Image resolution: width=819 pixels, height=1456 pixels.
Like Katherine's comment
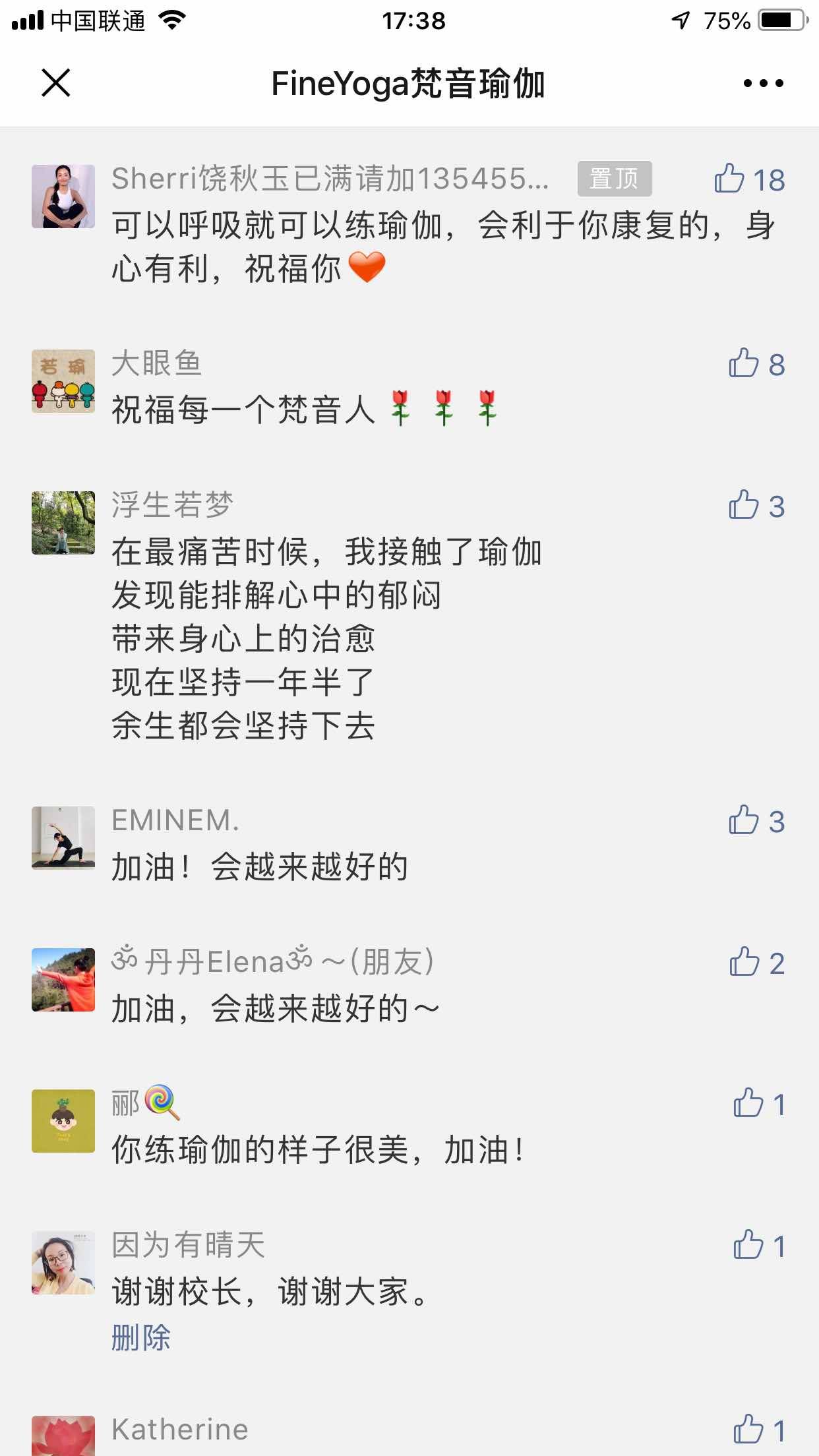tap(748, 1430)
